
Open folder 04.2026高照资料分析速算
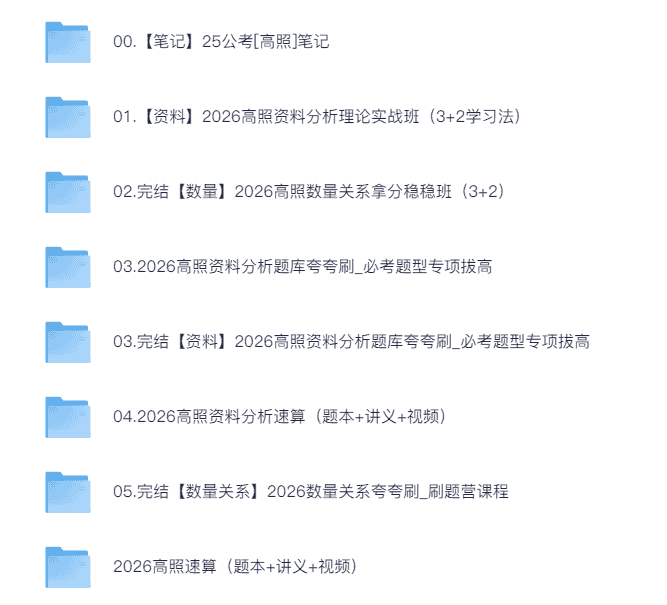279,417
